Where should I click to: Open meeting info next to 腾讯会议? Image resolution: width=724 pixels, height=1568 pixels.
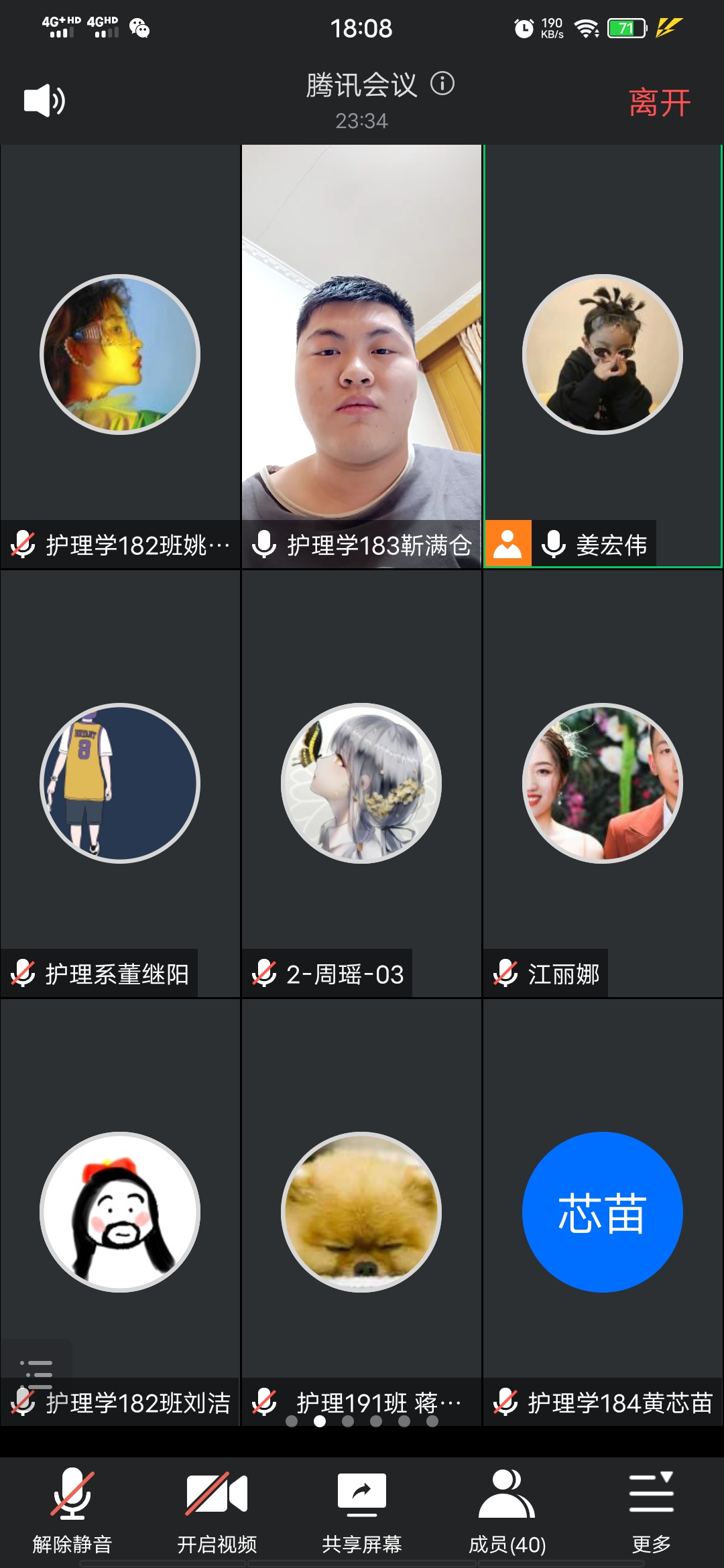click(442, 84)
